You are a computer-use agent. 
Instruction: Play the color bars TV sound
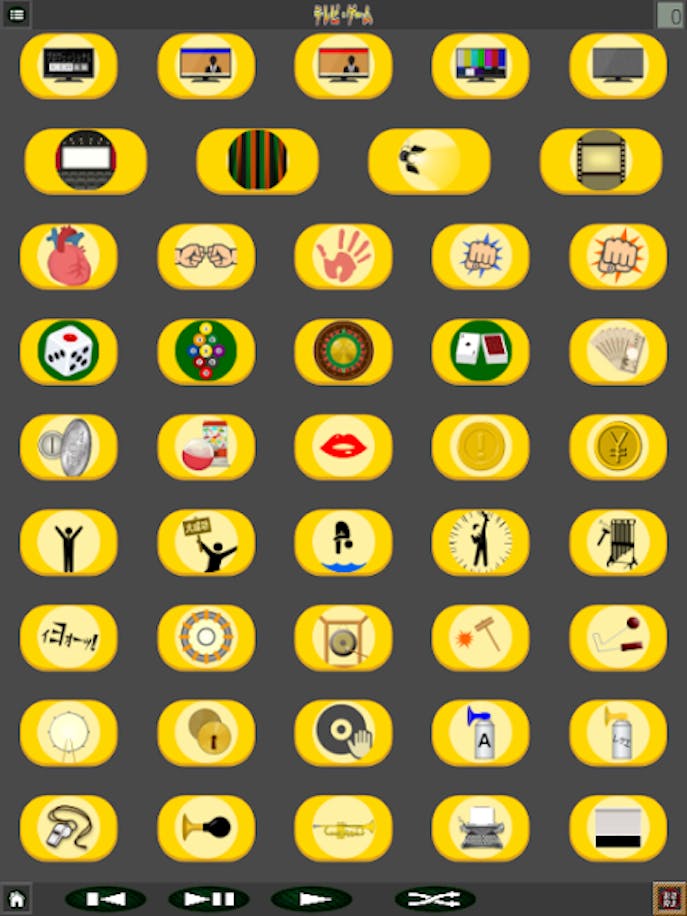click(480, 65)
